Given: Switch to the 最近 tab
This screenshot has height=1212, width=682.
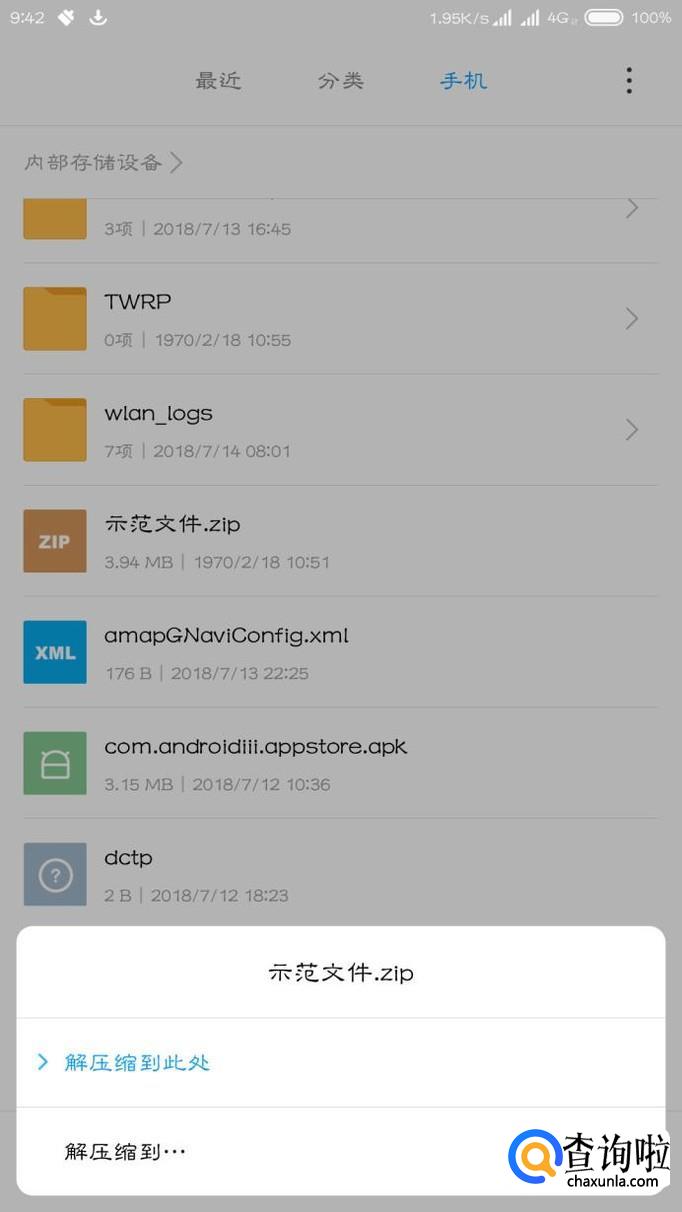Looking at the screenshot, I should click(x=218, y=81).
